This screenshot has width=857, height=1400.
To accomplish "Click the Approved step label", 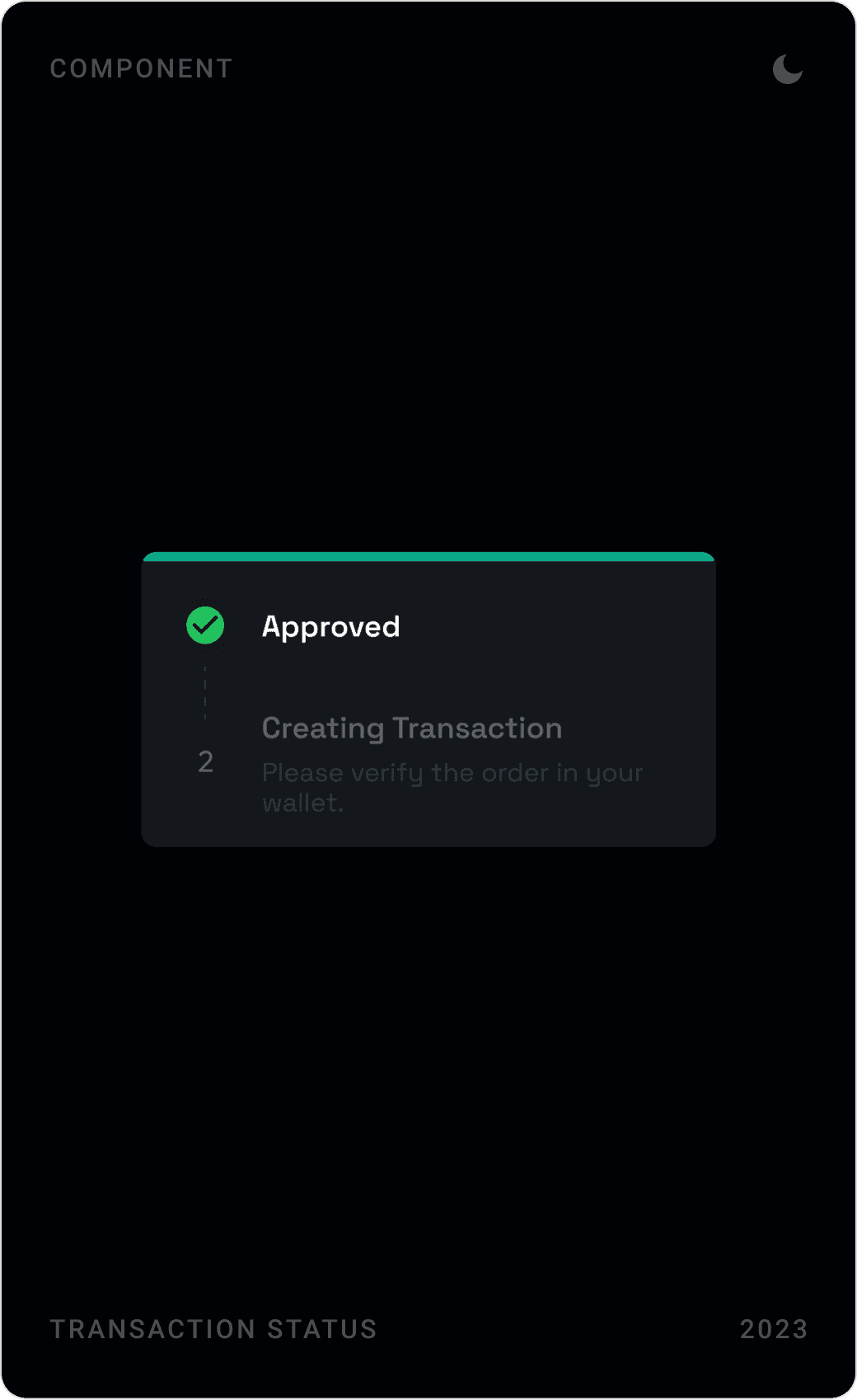I will [331, 627].
